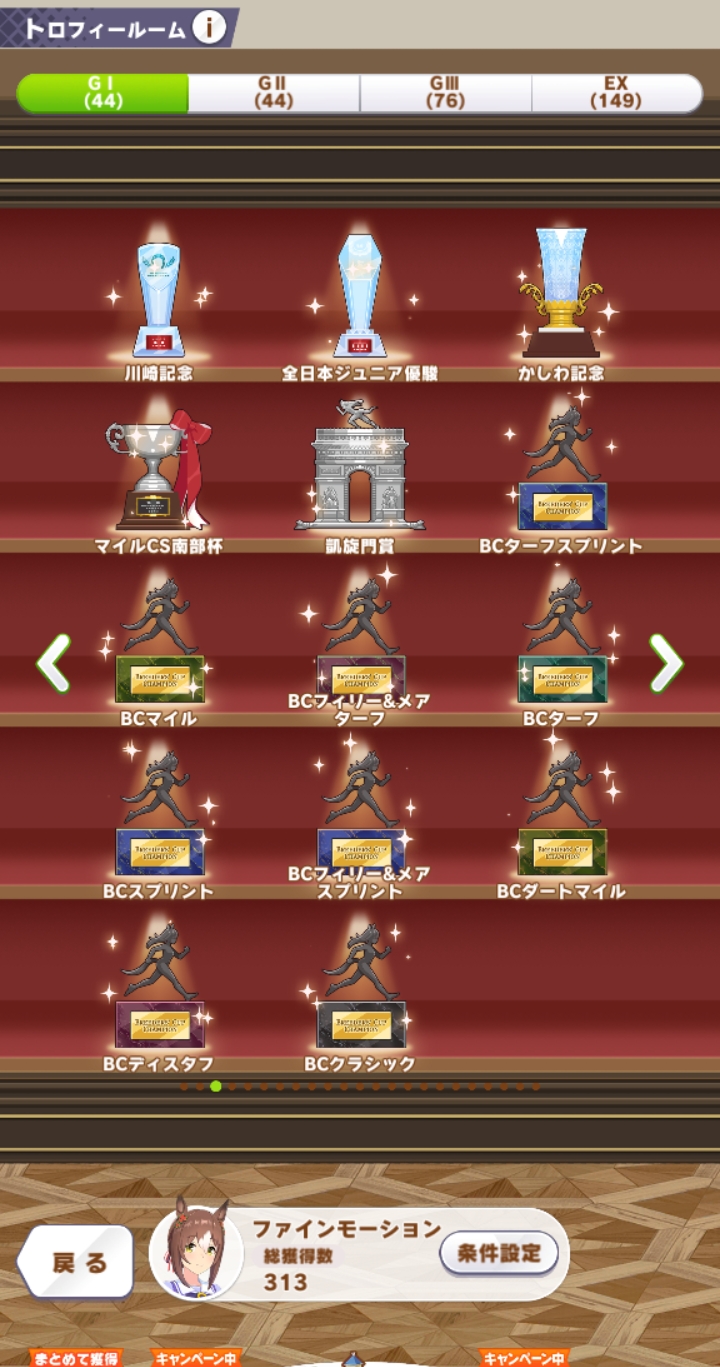Switch to the GIII tab
720x1367 pixels.
tap(445, 93)
